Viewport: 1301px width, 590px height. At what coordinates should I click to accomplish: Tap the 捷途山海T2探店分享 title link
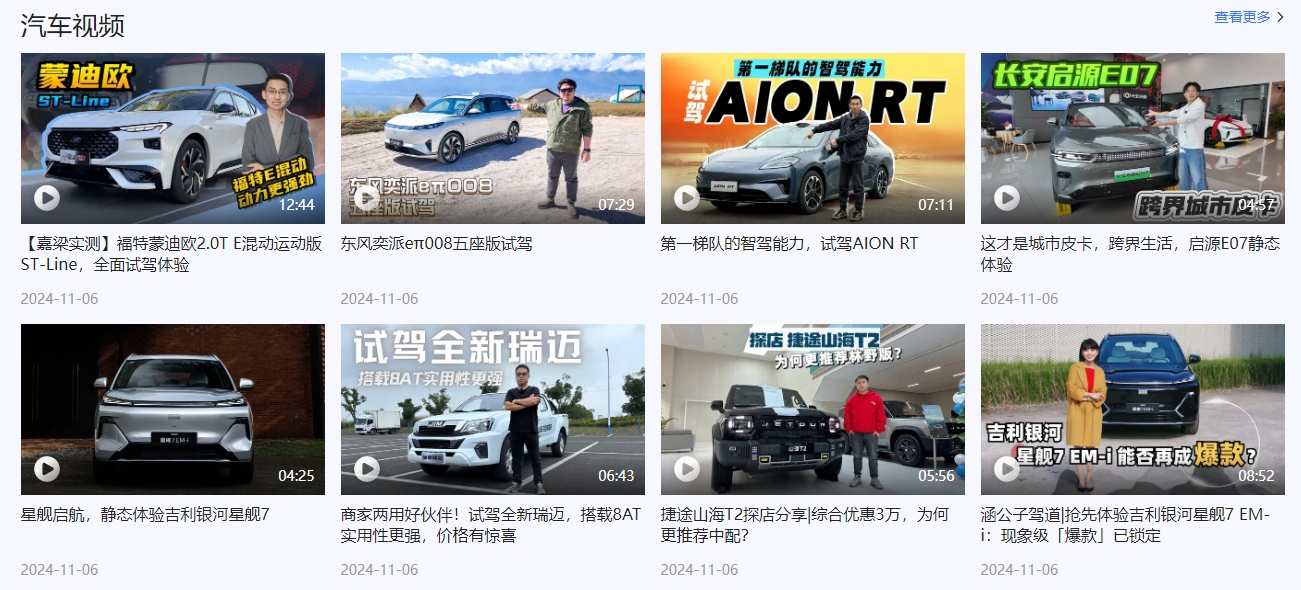[x=805, y=525]
